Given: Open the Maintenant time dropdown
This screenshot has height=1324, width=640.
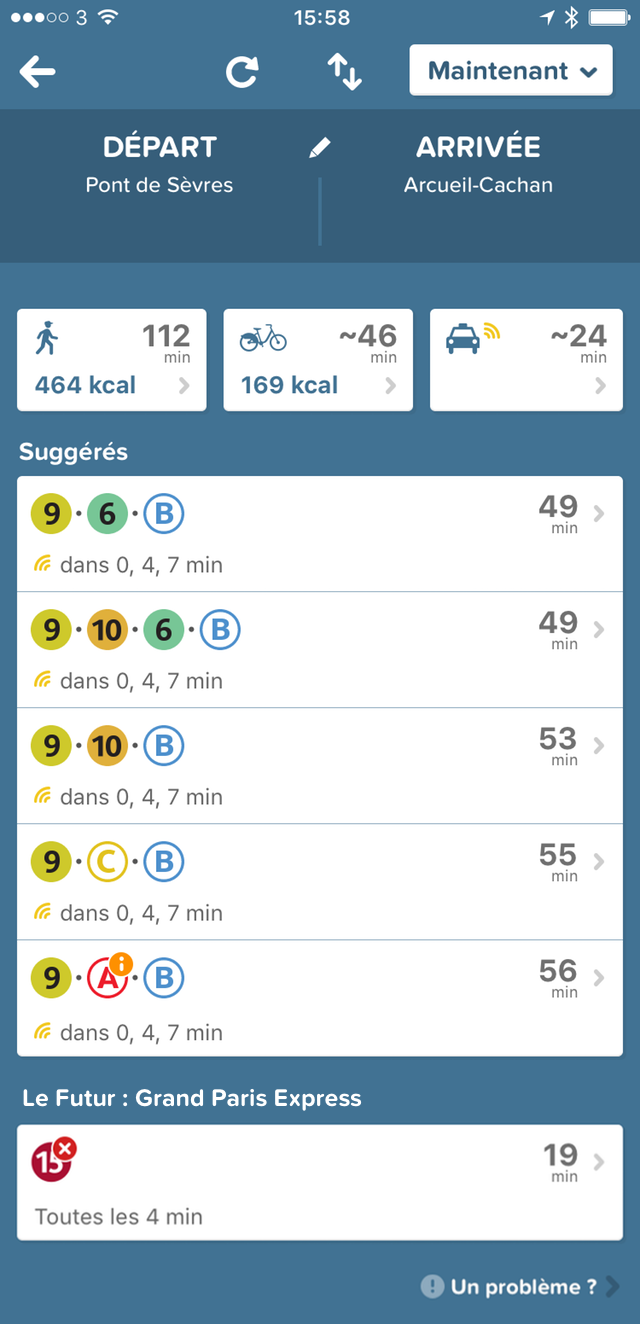Looking at the screenshot, I should 511,71.
